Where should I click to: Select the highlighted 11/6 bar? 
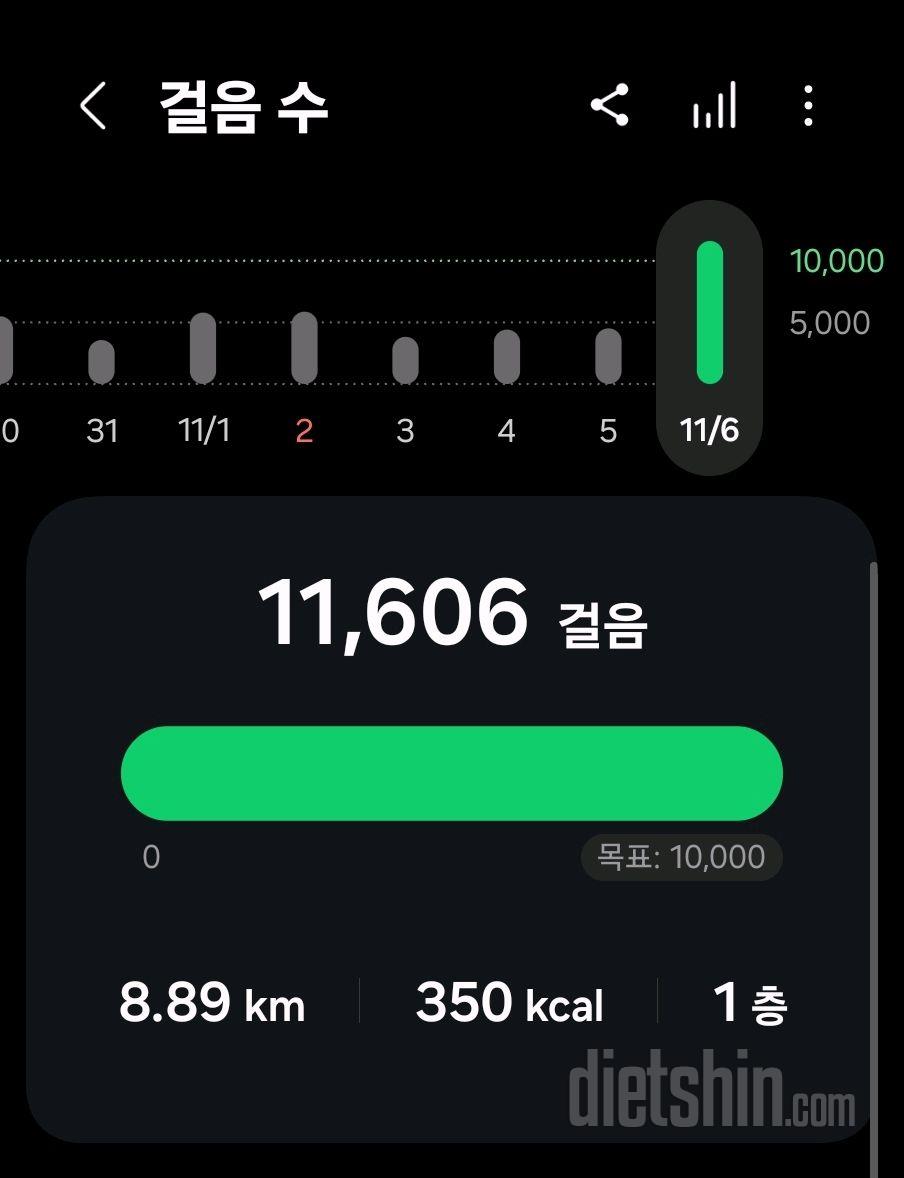(709, 313)
